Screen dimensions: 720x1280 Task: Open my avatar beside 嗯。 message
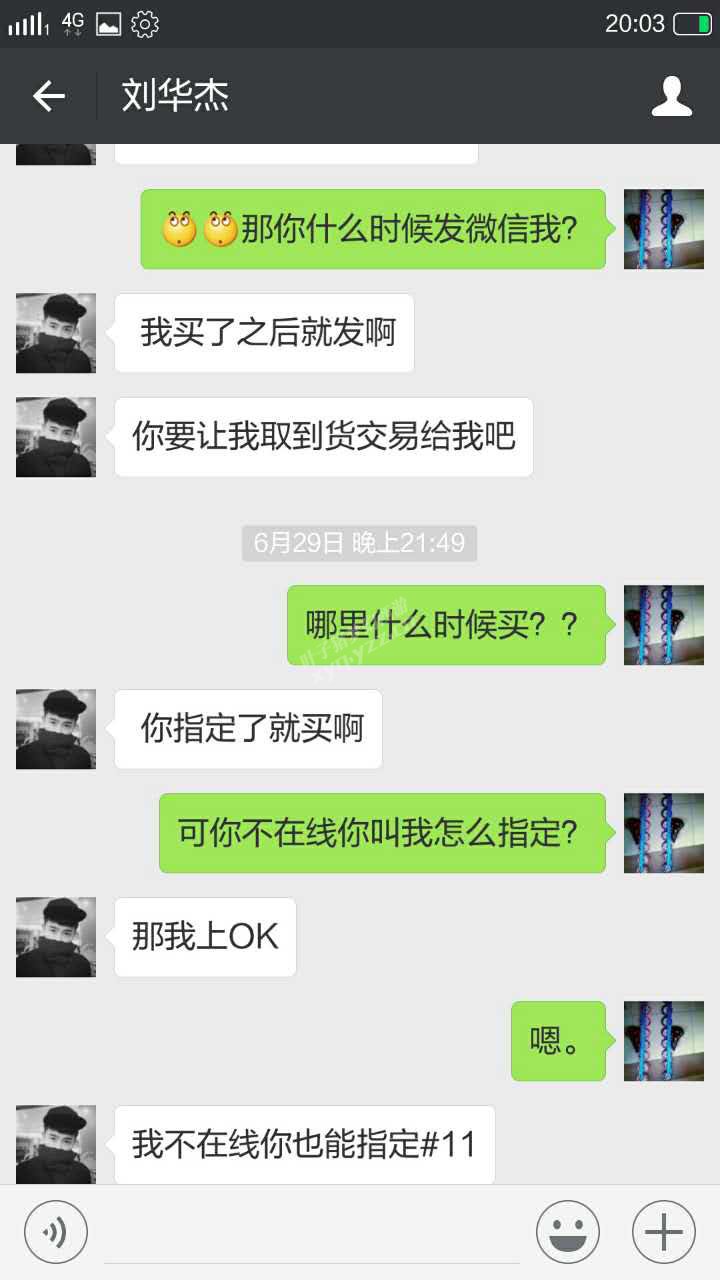pos(664,1041)
